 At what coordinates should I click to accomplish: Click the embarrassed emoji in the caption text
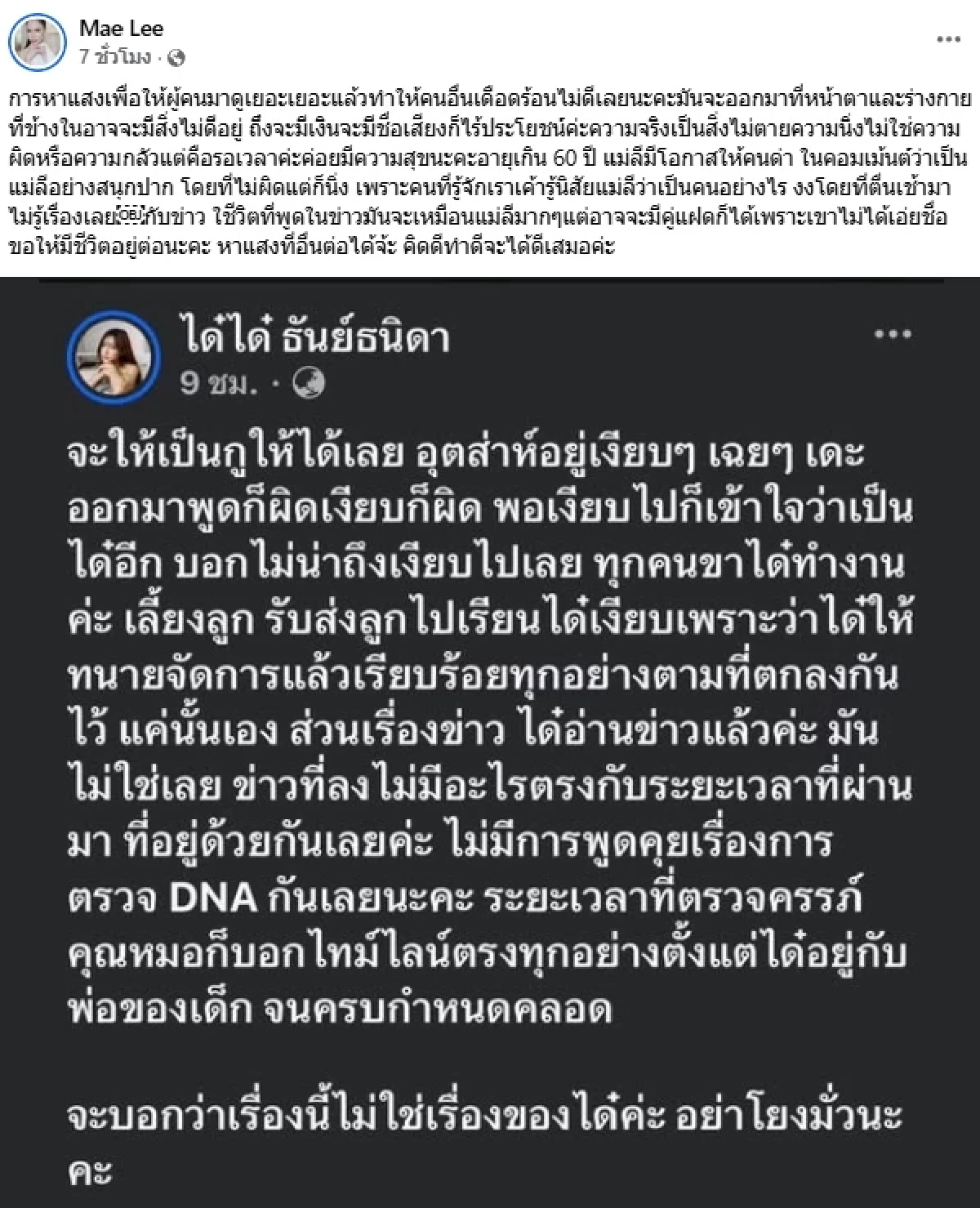tap(127, 214)
